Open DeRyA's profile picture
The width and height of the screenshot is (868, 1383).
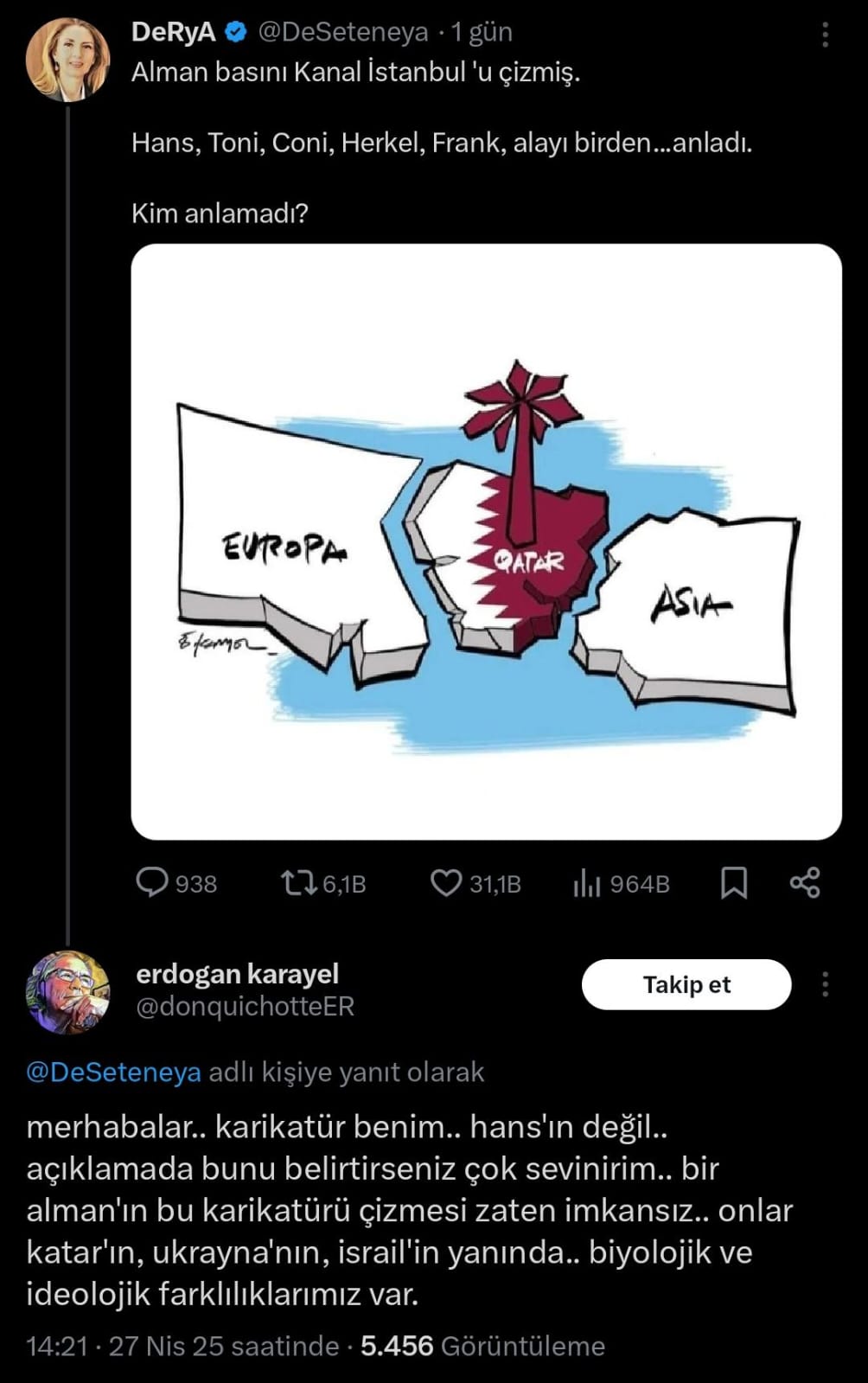point(67,59)
